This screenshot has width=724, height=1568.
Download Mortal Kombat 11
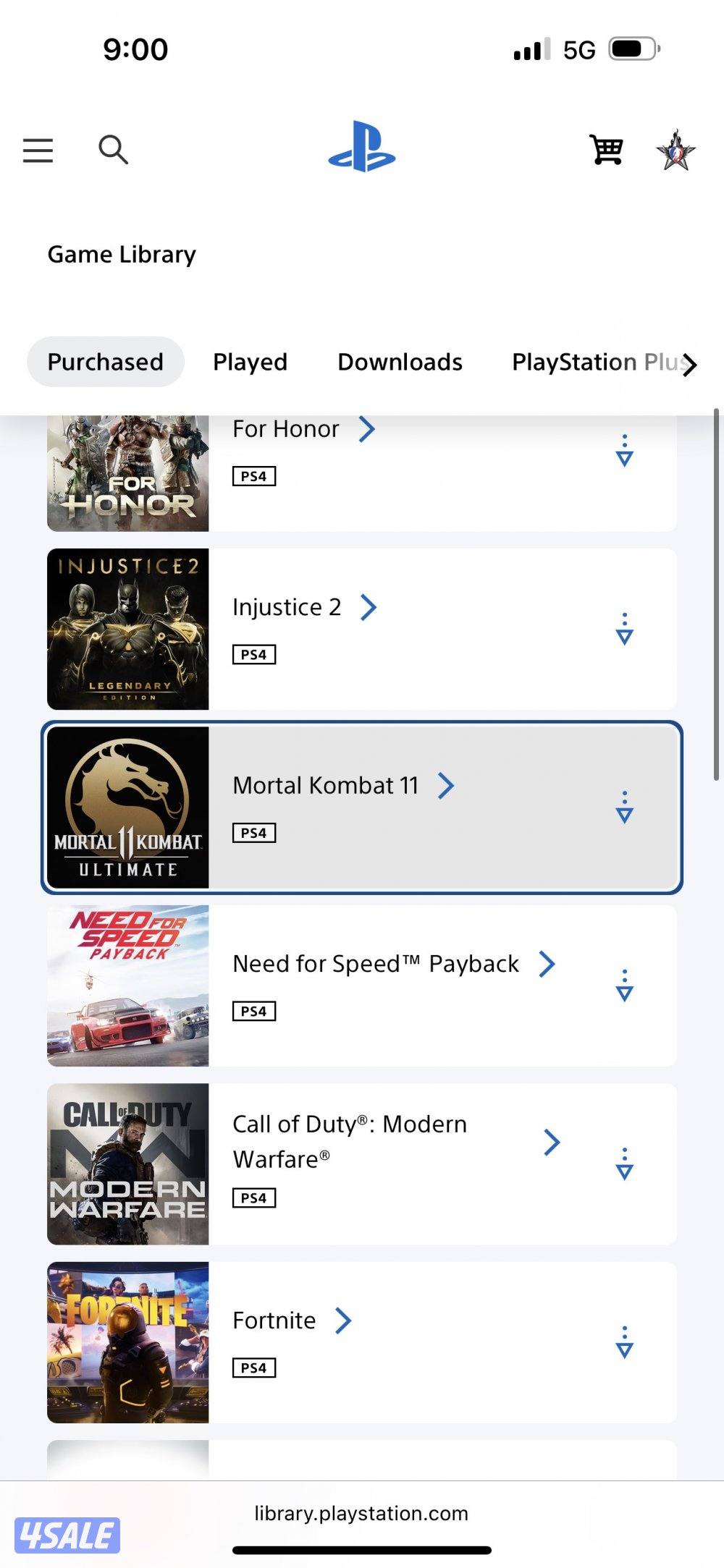tap(624, 808)
